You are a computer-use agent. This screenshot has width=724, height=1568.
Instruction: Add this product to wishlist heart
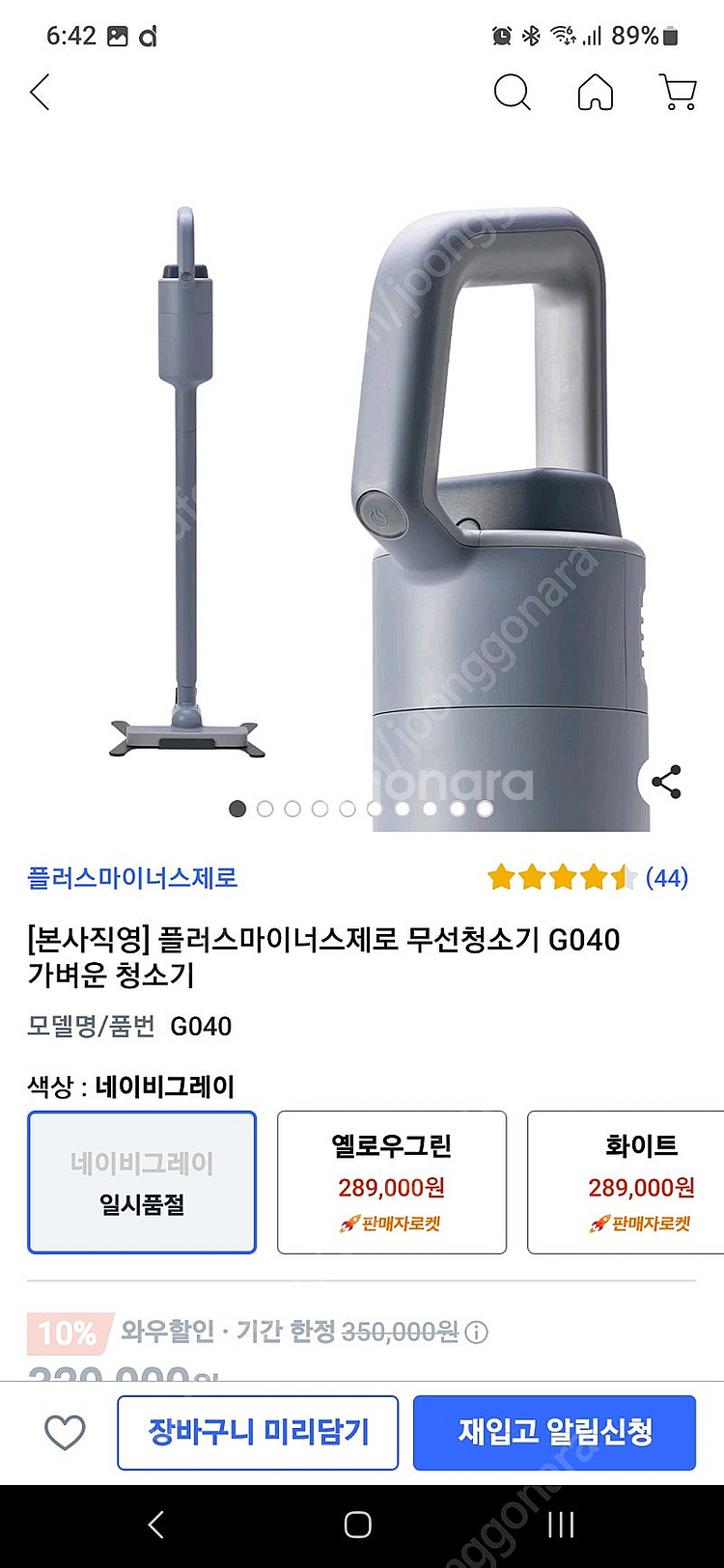(65, 1432)
